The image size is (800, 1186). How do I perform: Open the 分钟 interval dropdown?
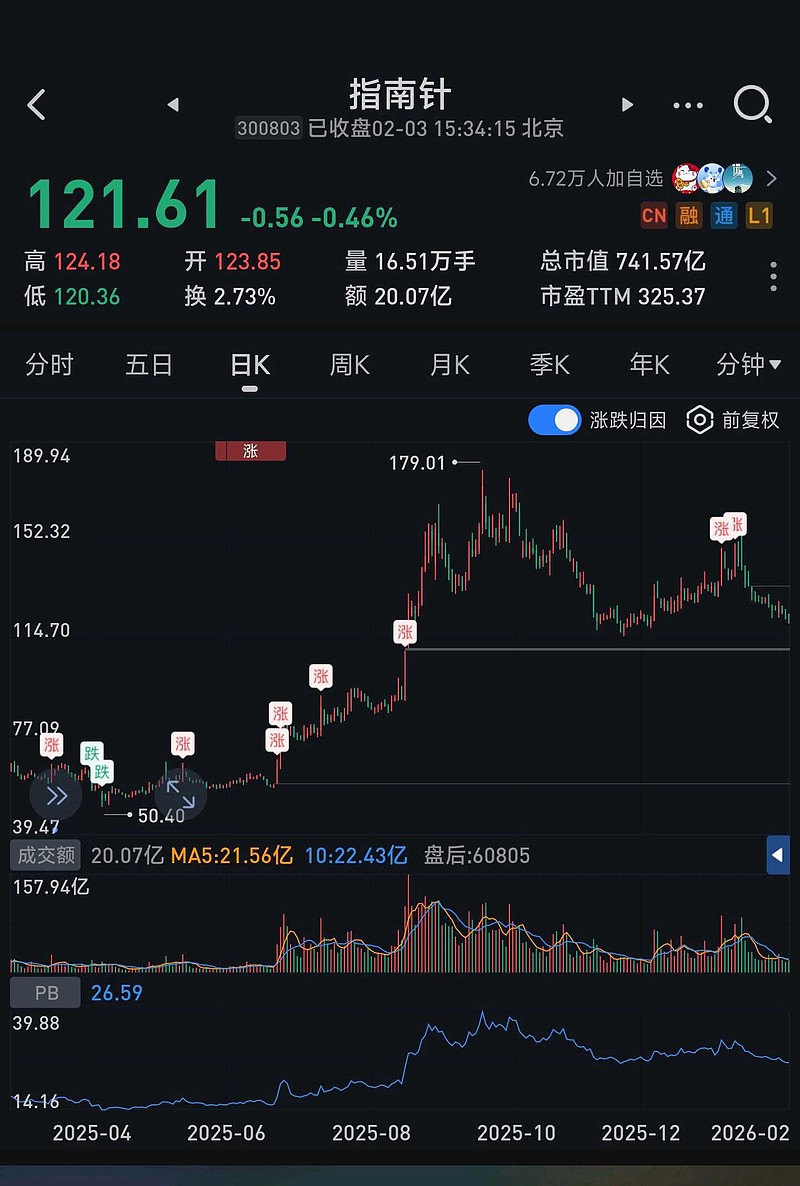[749, 365]
